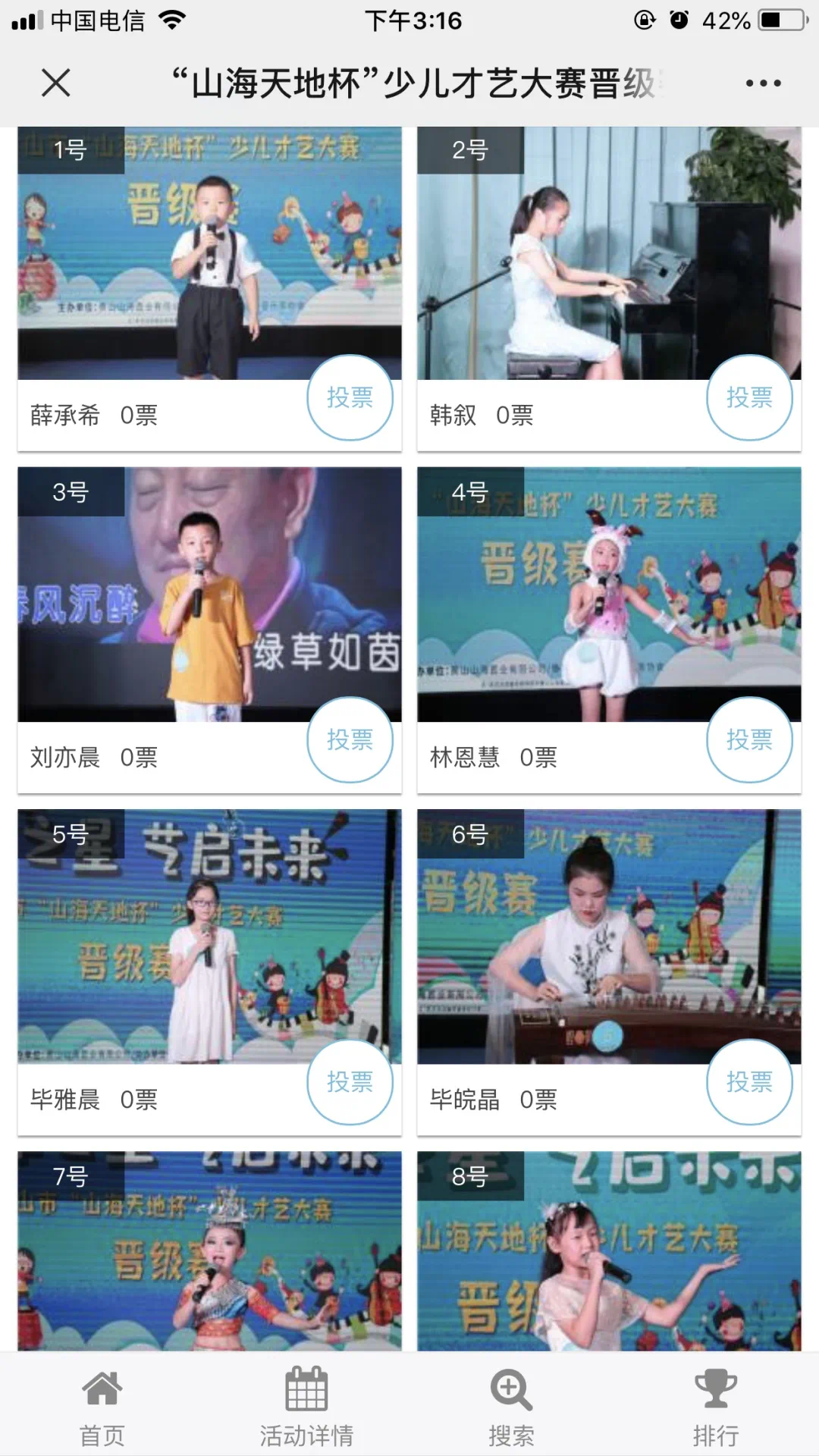819x1456 pixels.
Task: Switch to the 活动详情 tab
Action: click(x=306, y=1406)
